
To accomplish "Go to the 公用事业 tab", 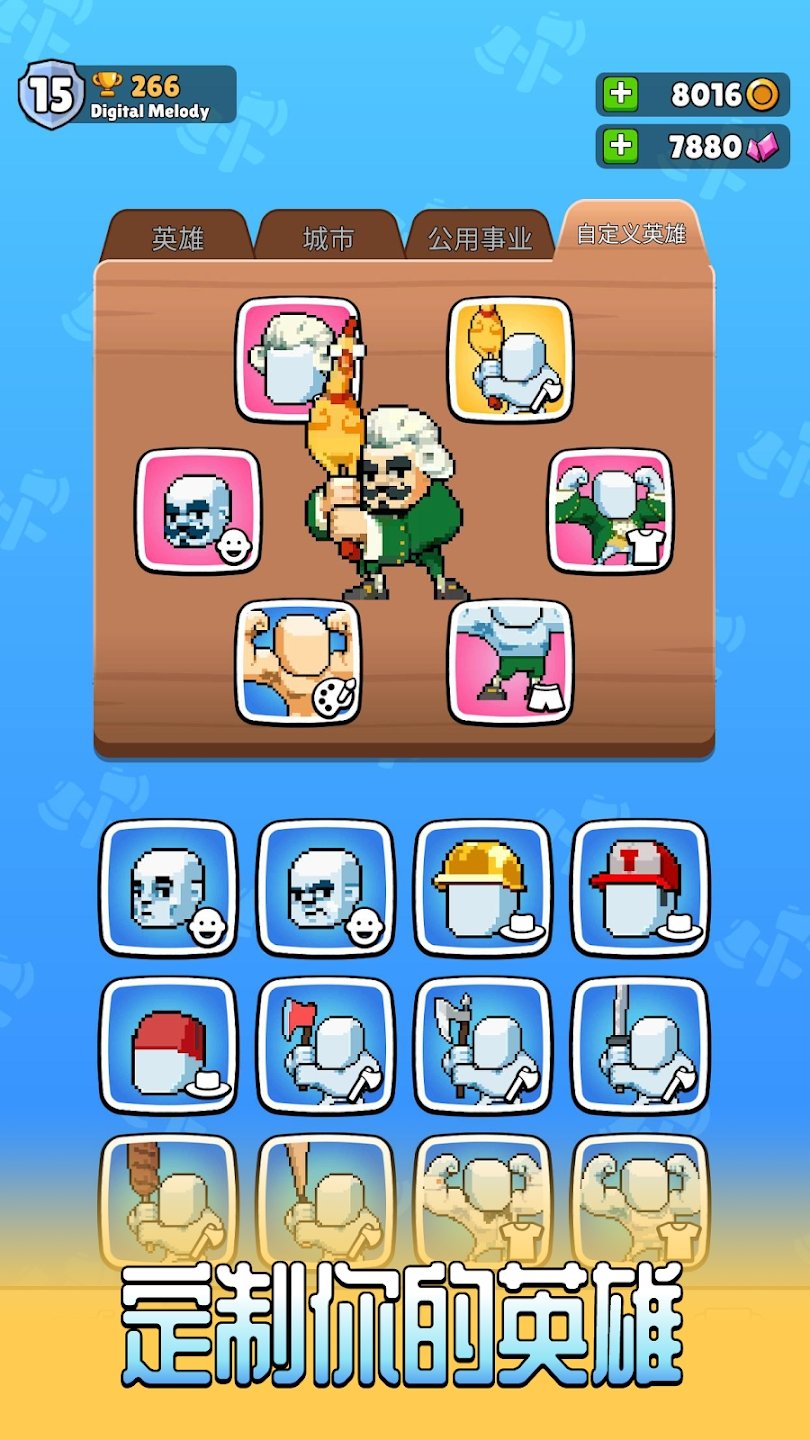I will pyautogui.click(x=479, y=238).
